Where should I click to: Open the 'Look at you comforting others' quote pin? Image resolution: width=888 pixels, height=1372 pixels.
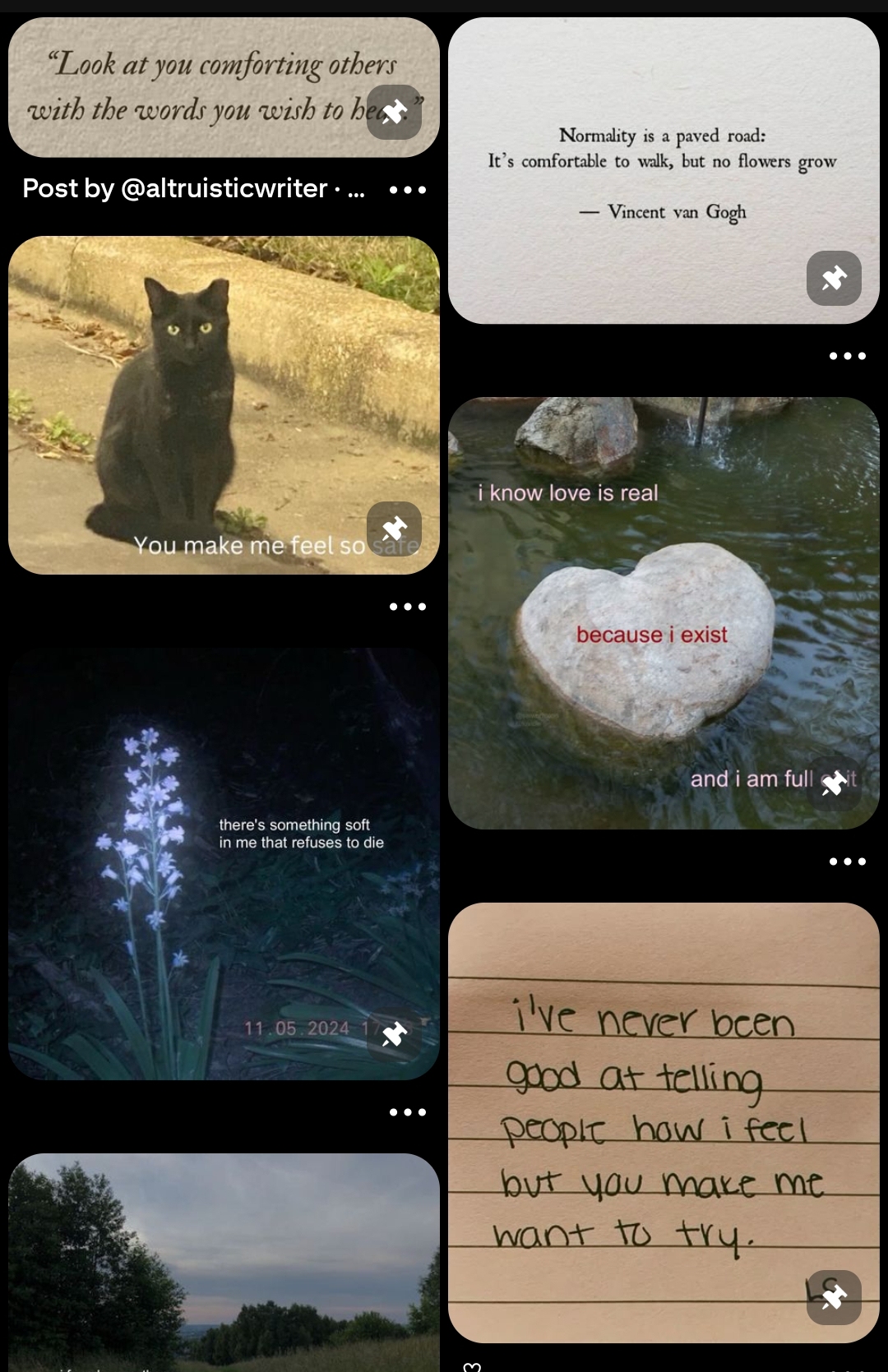point(197,86)
